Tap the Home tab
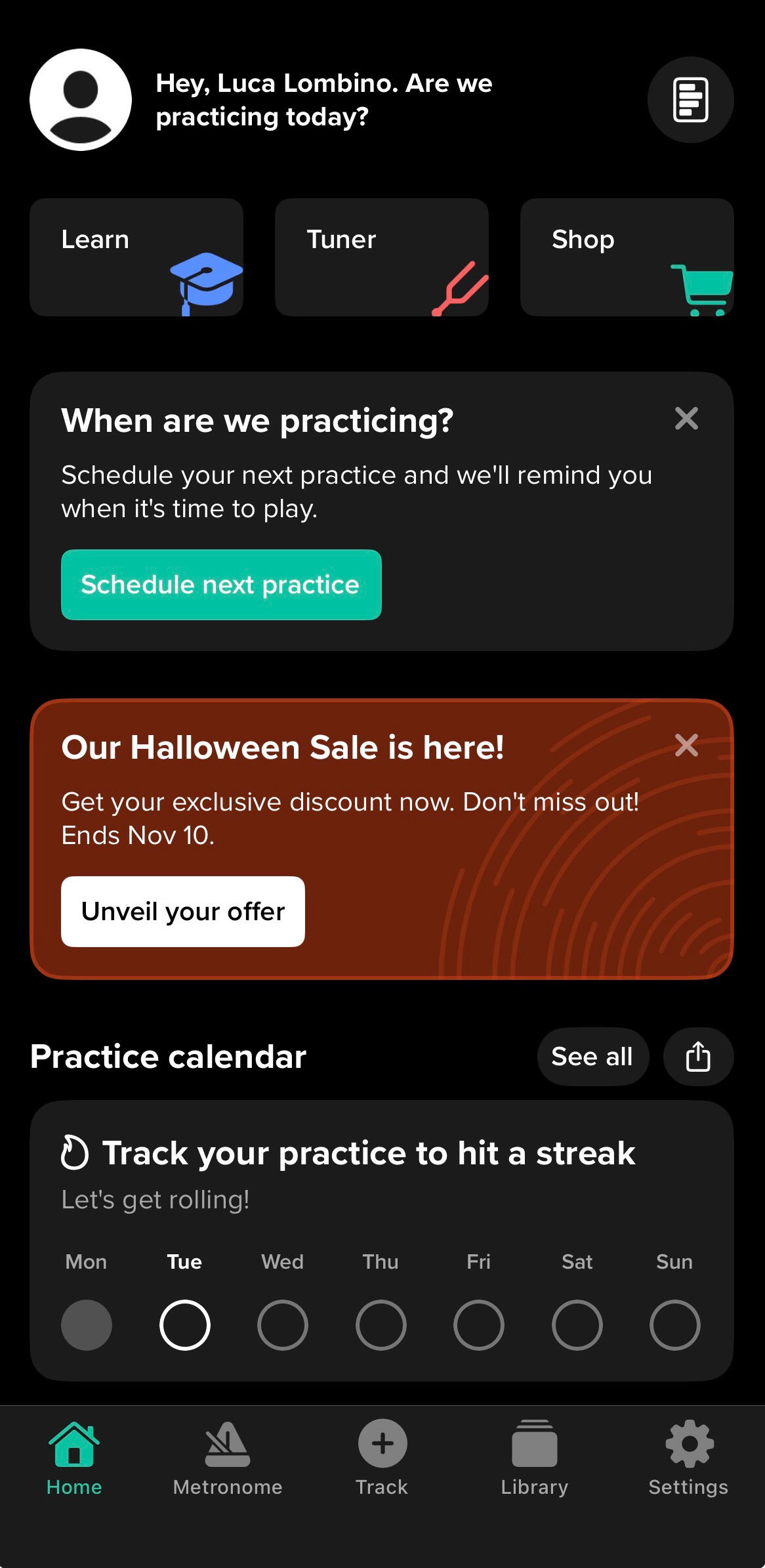 (x=74, y=1458)
